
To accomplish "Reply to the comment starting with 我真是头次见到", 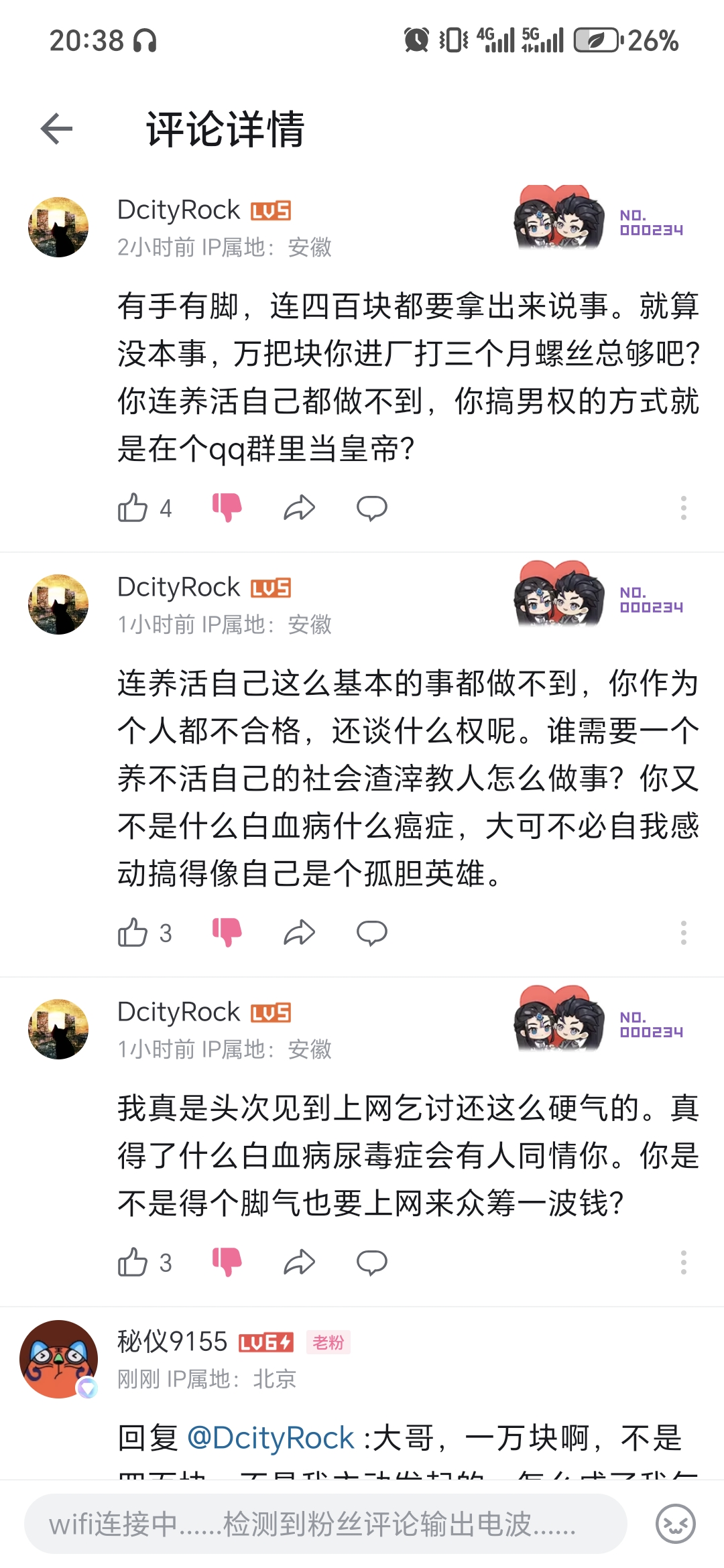I will [371, 1262].
